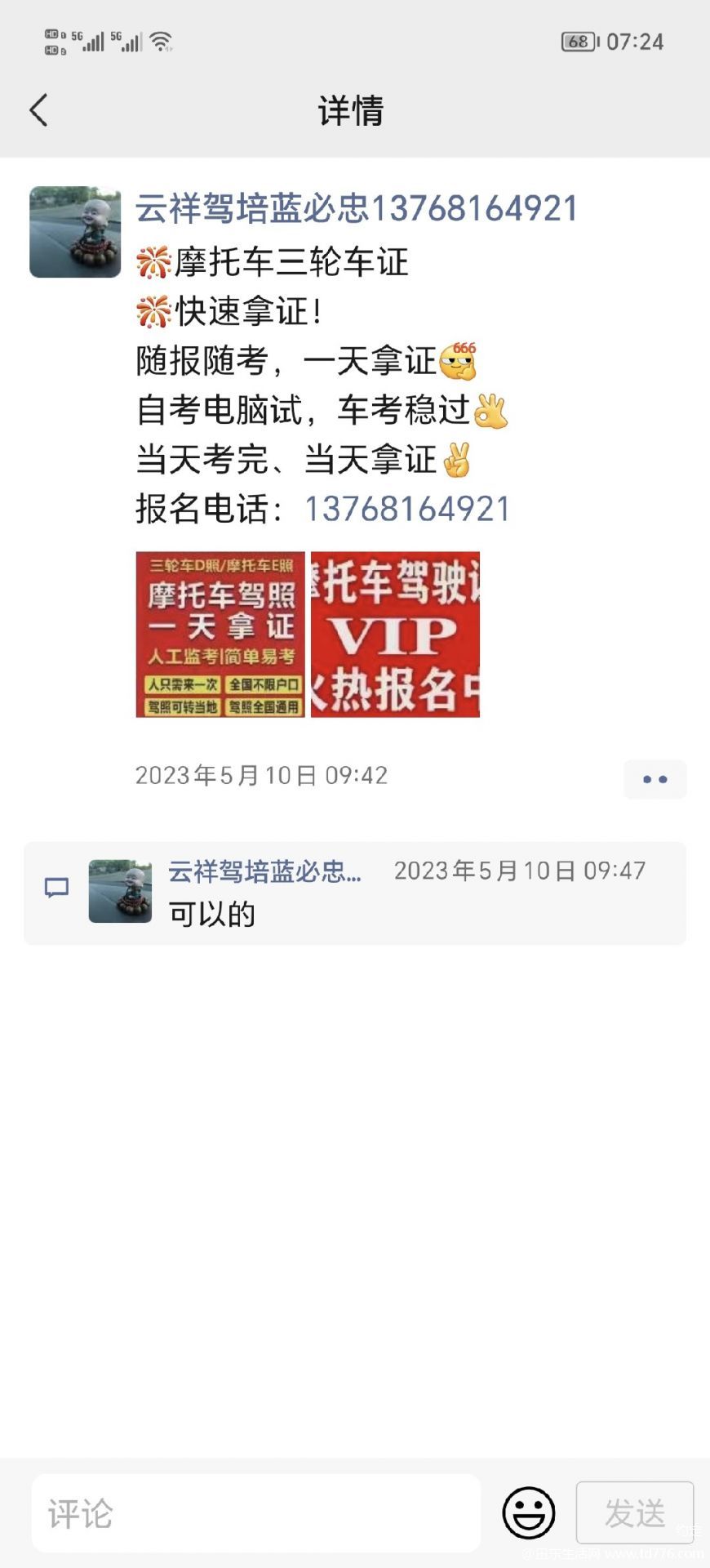Focus the 评论 comment input field
710x1568 pixels.
point(256,1513)
